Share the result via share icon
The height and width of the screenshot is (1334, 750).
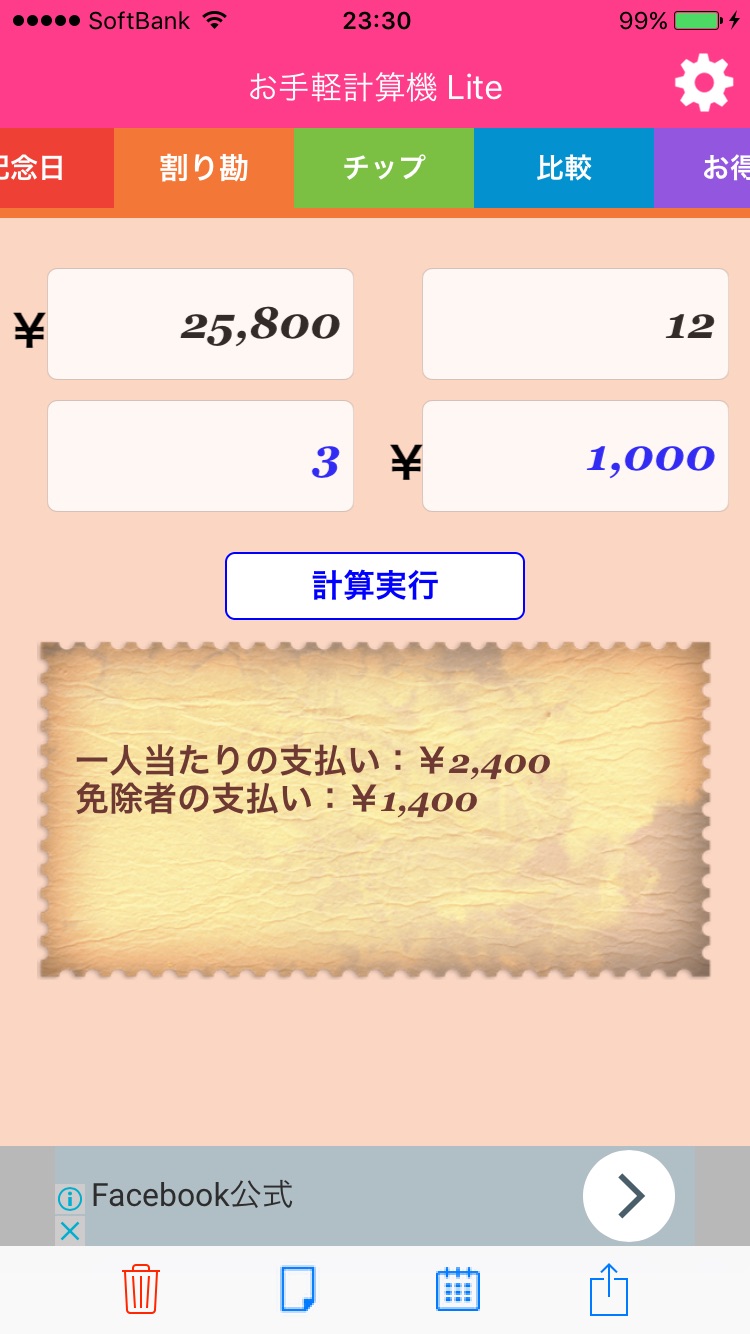point(609,1289)
